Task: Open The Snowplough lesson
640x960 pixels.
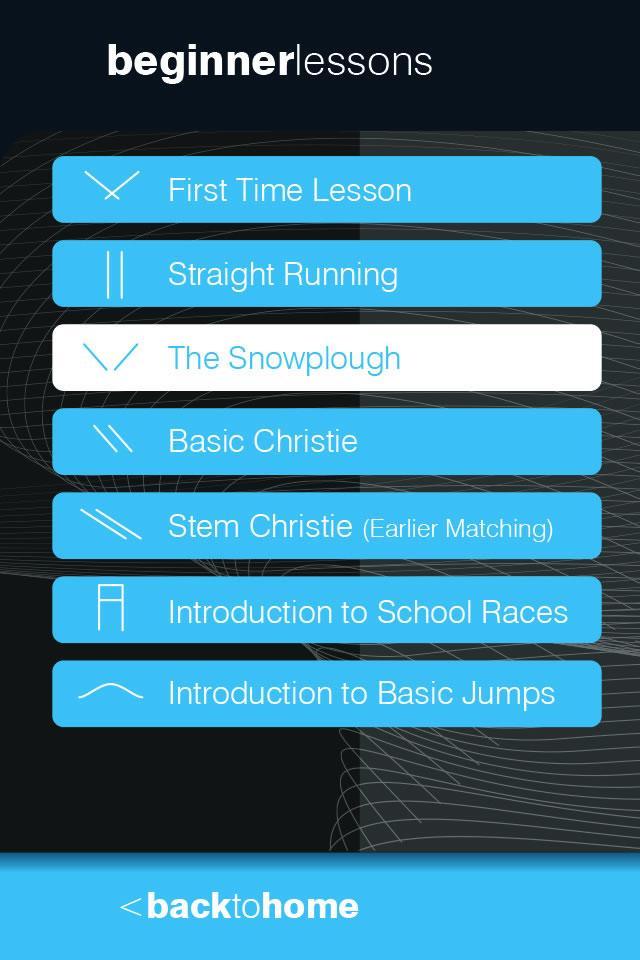Action: pos(326,358)
